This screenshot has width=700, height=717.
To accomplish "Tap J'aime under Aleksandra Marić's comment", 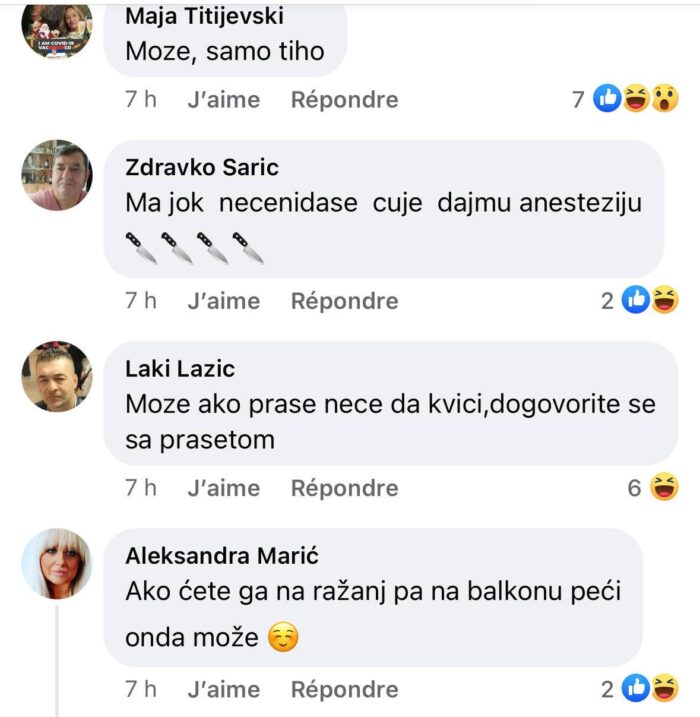I will [223, 690].
